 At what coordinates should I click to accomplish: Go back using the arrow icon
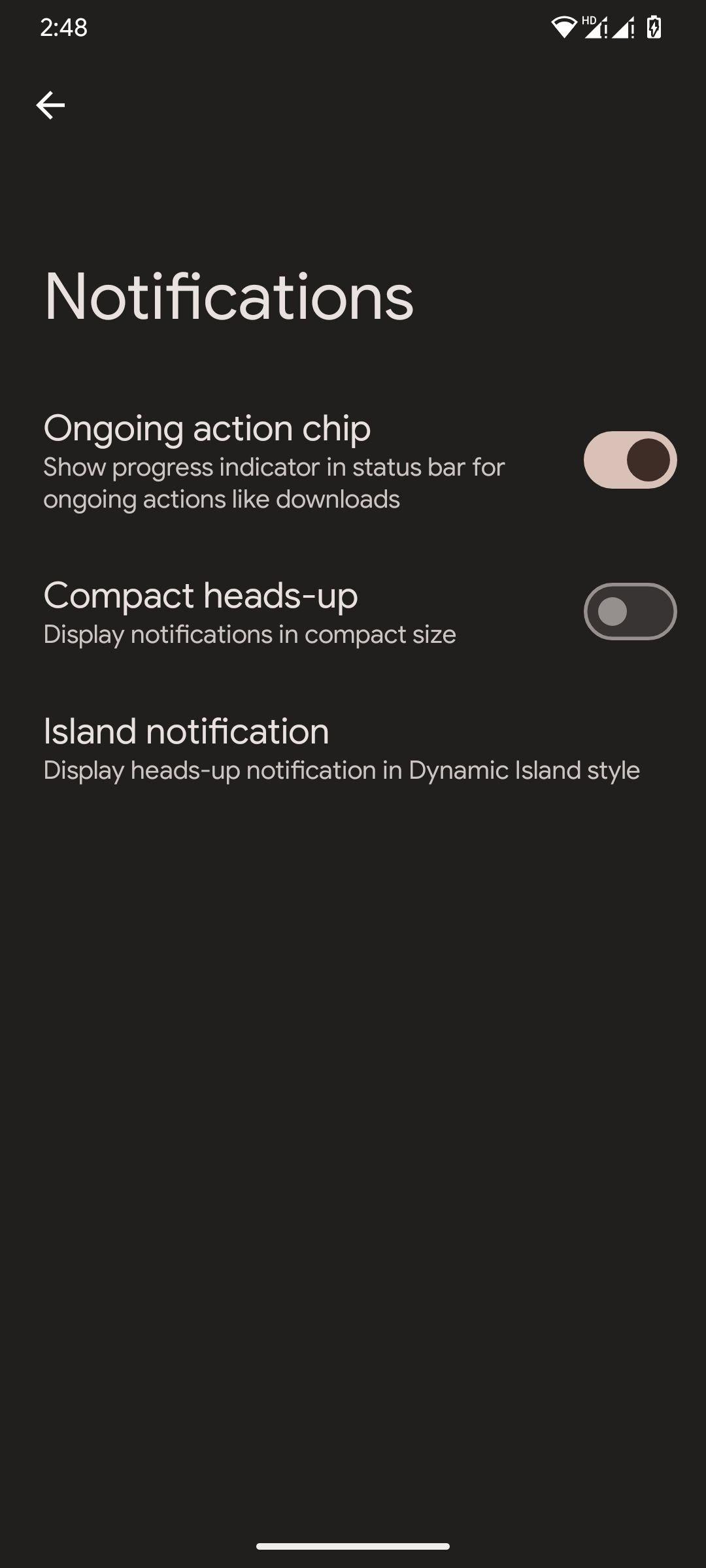[x=50, y=105]
